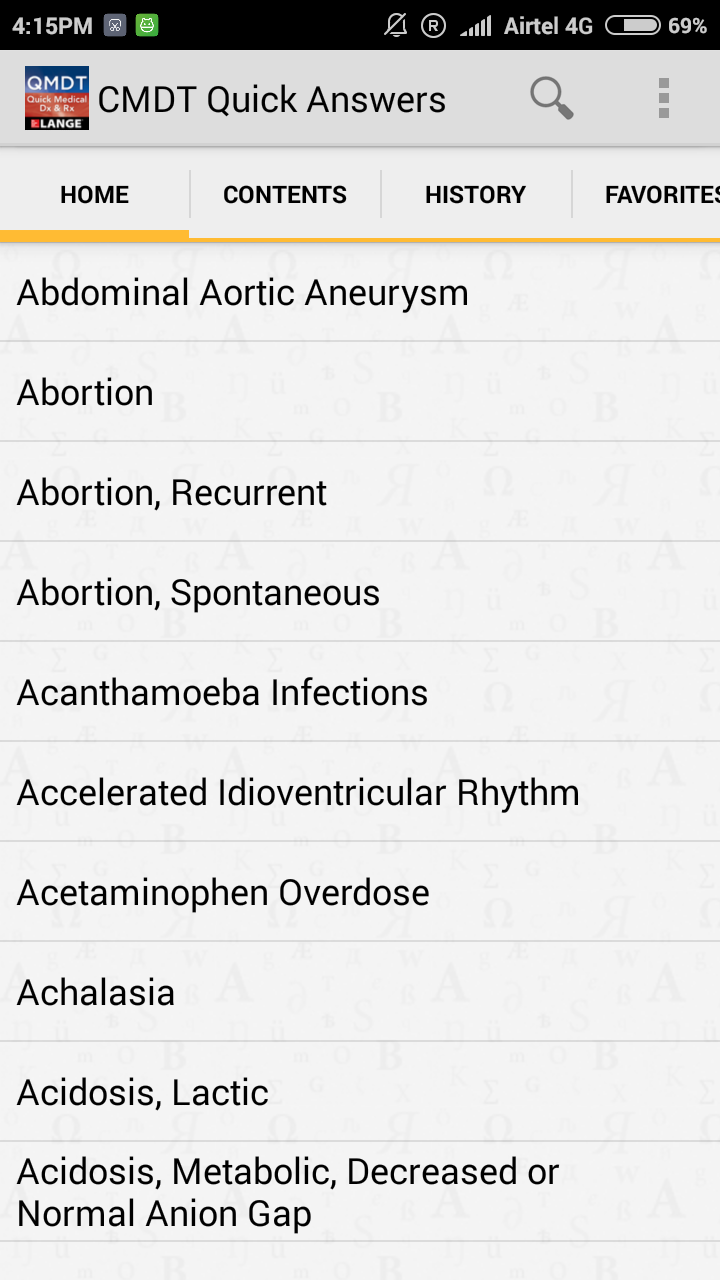Switch to the CONTENTS tab
The width and height of the screenshot is (720, 1280).
284,194
